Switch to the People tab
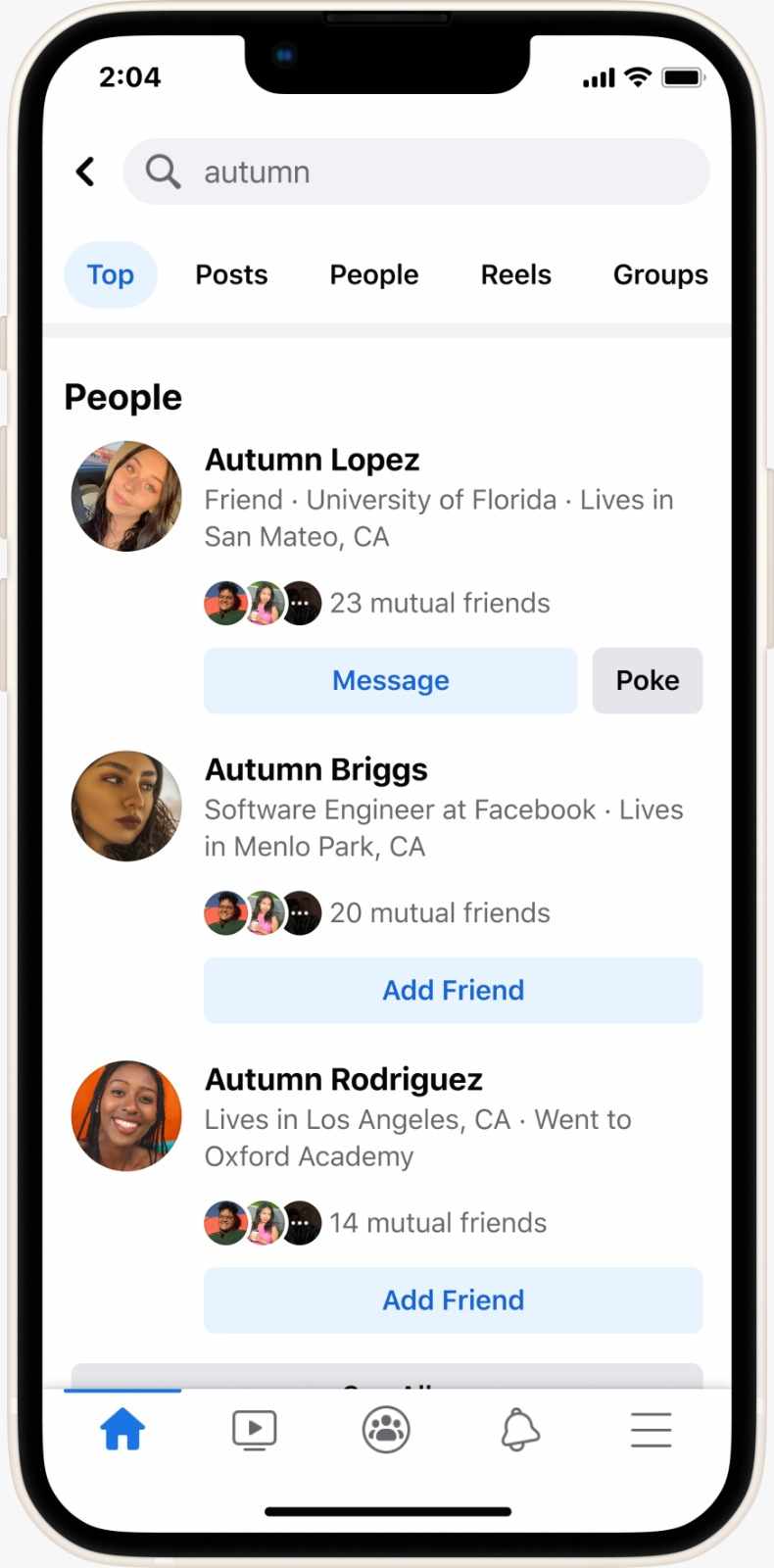 [x=373, y=274]
